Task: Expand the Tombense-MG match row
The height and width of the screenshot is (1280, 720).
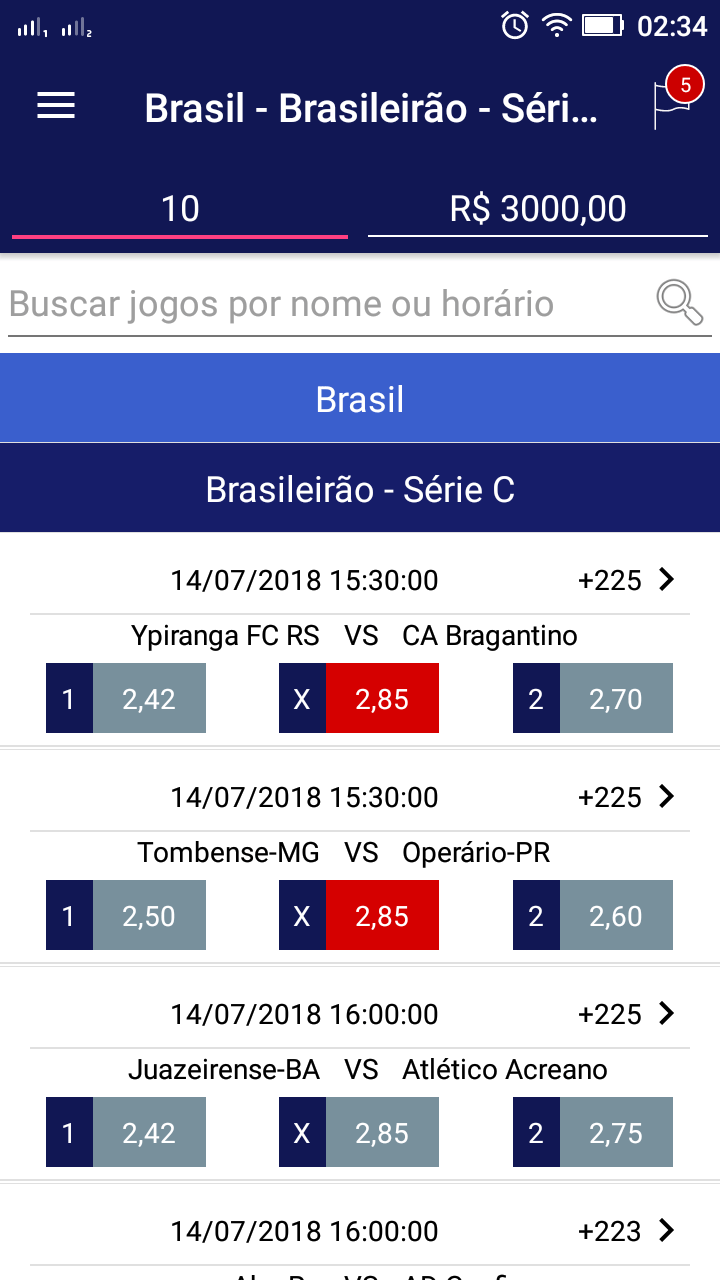Action: [x=666, y=796]
